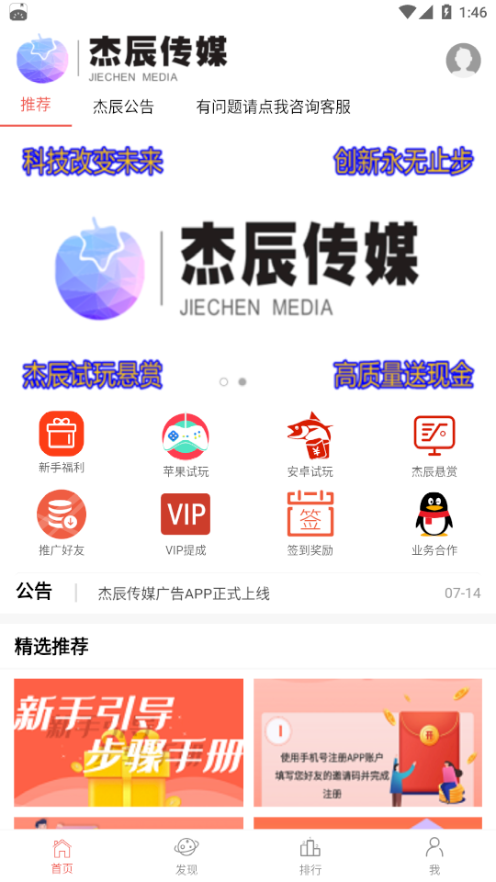Open 新手引导步骤手册 card

129,742
